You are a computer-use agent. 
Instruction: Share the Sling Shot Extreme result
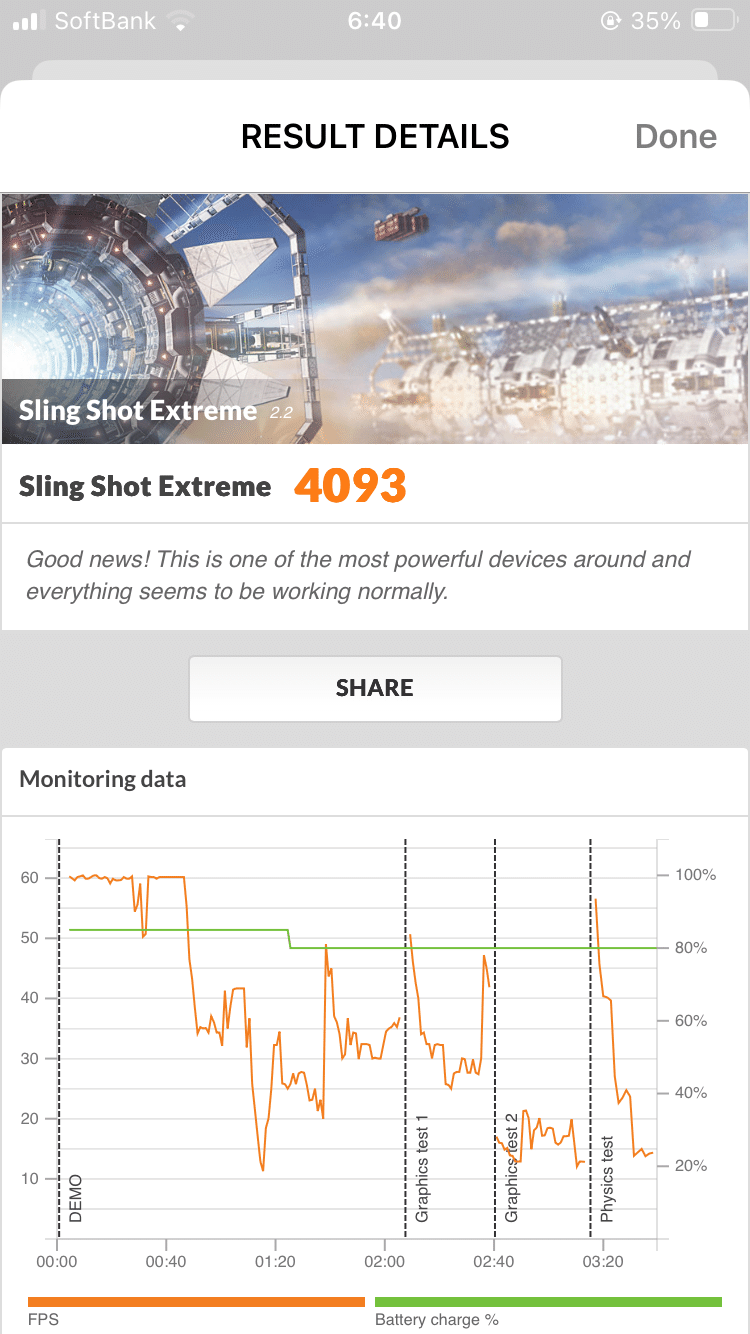(375, 688)
